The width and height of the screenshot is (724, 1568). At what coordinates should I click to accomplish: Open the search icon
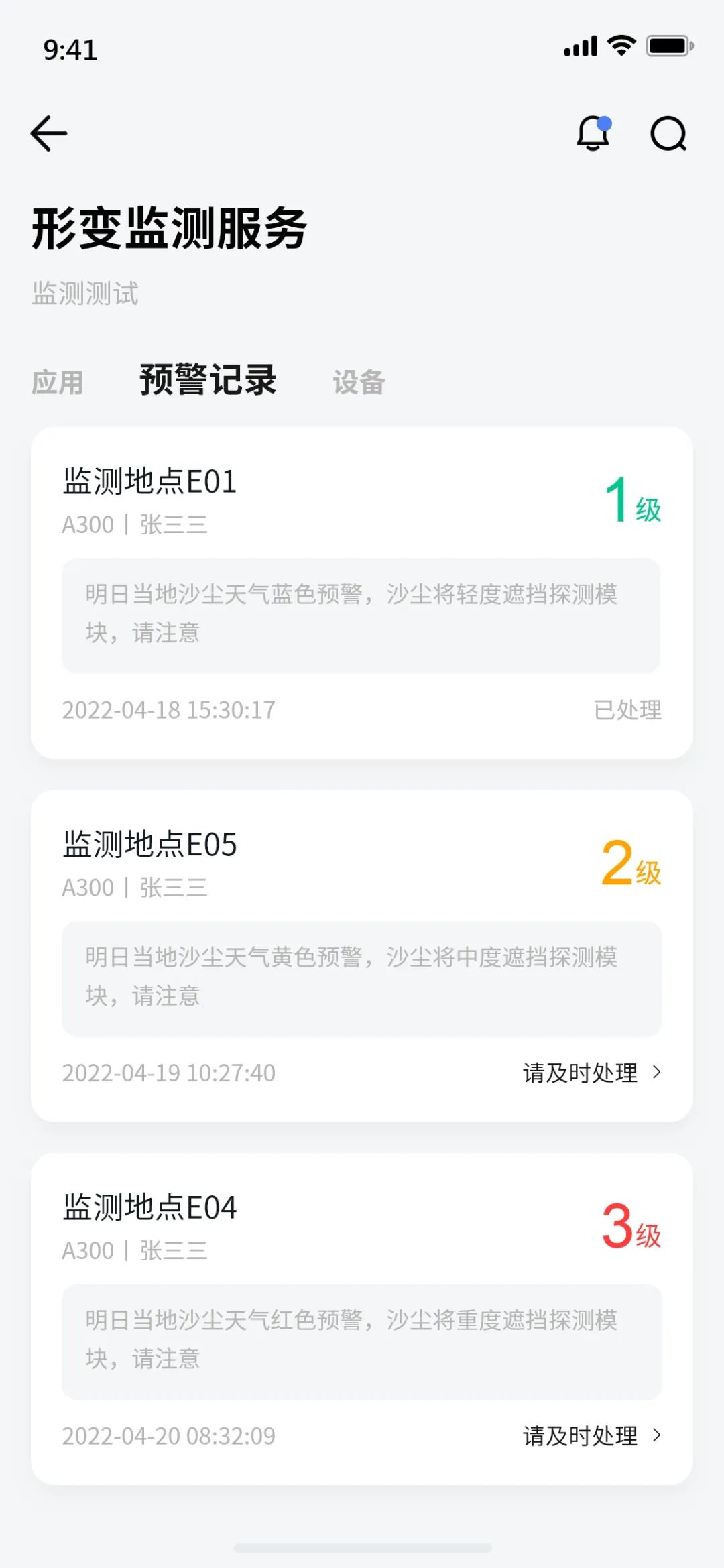[668, 134]
